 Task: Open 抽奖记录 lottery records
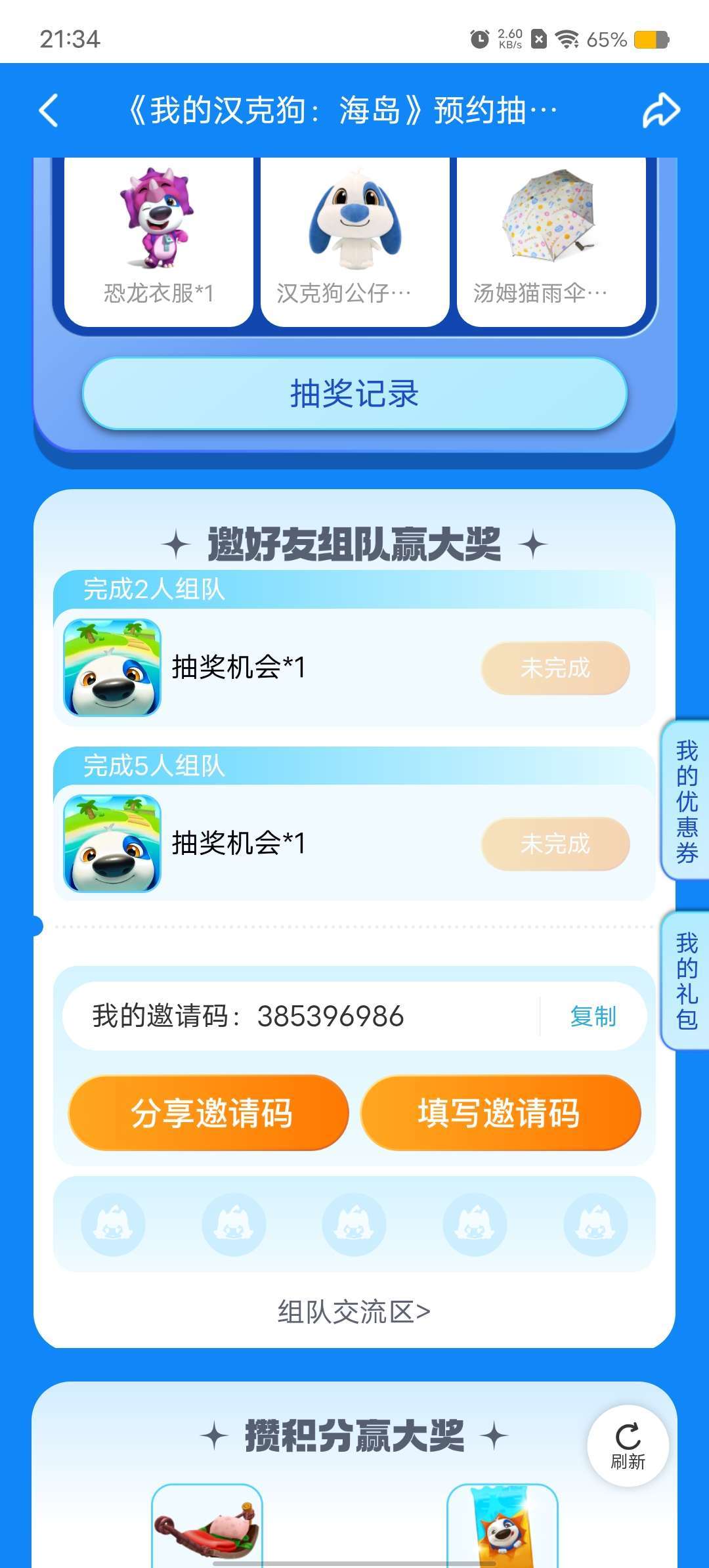[354, 394]
